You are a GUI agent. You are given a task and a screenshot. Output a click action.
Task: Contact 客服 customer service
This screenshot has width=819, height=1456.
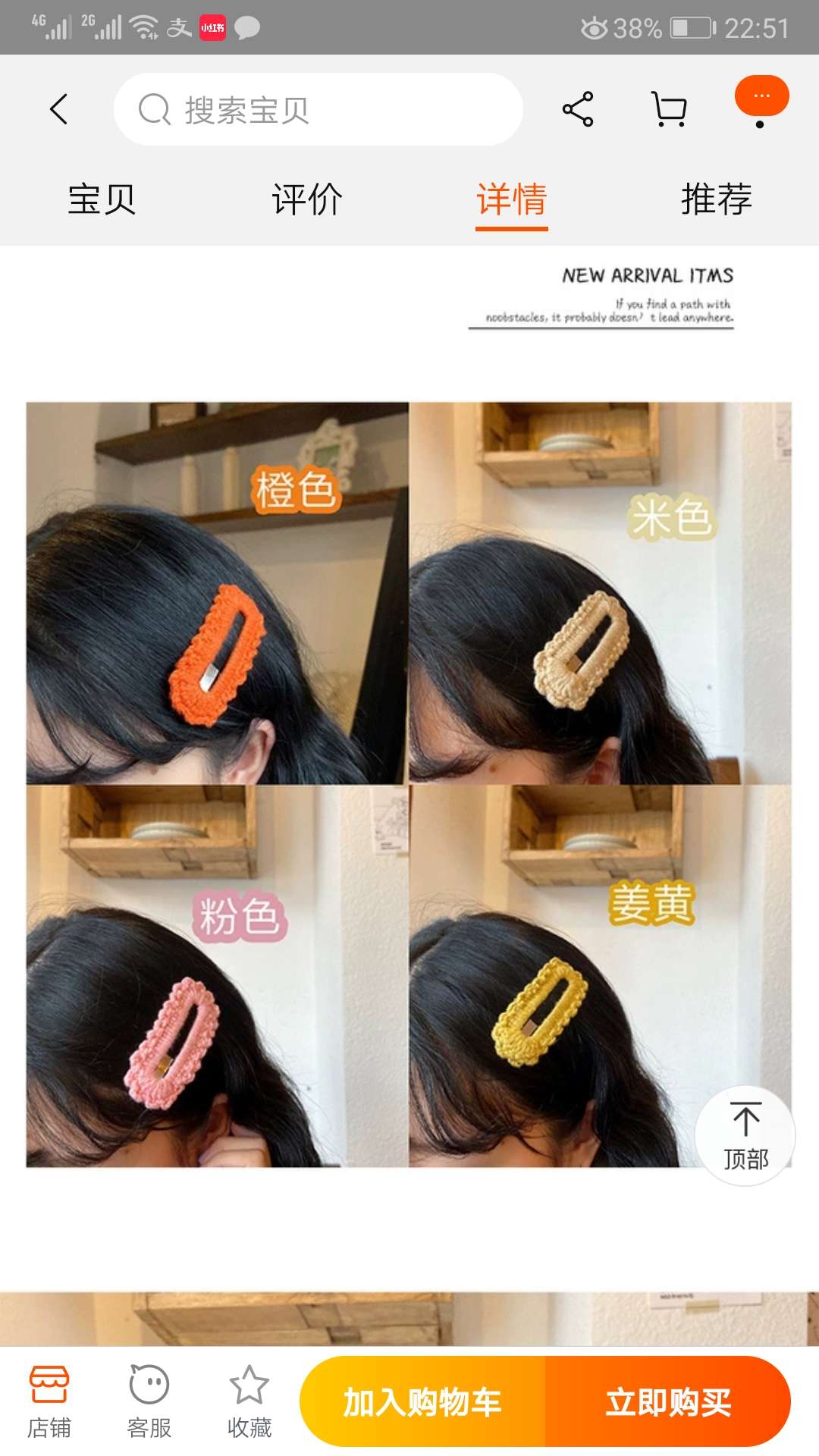[x=149, y=1403]
